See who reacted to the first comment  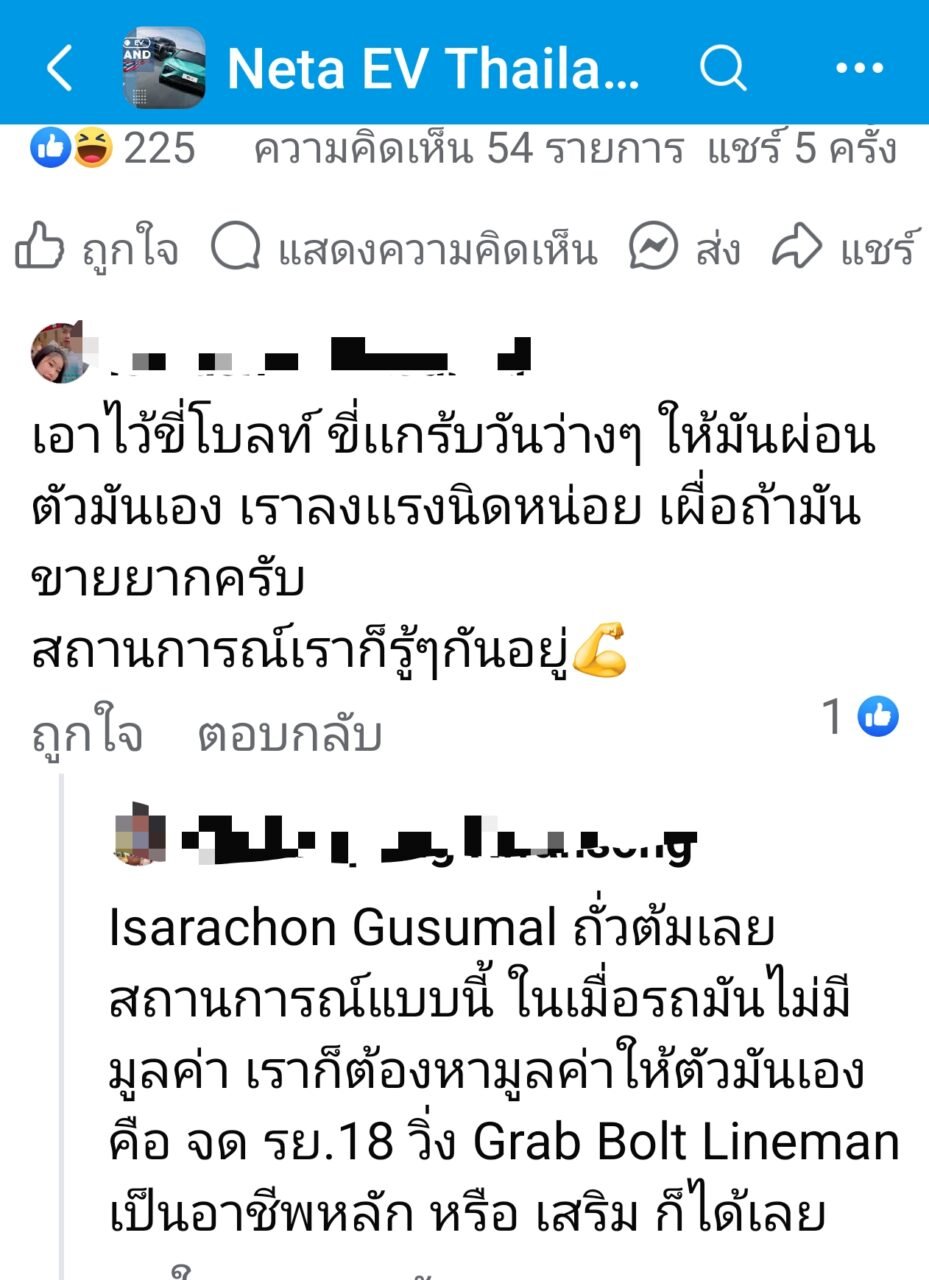[x=860, y=717]
